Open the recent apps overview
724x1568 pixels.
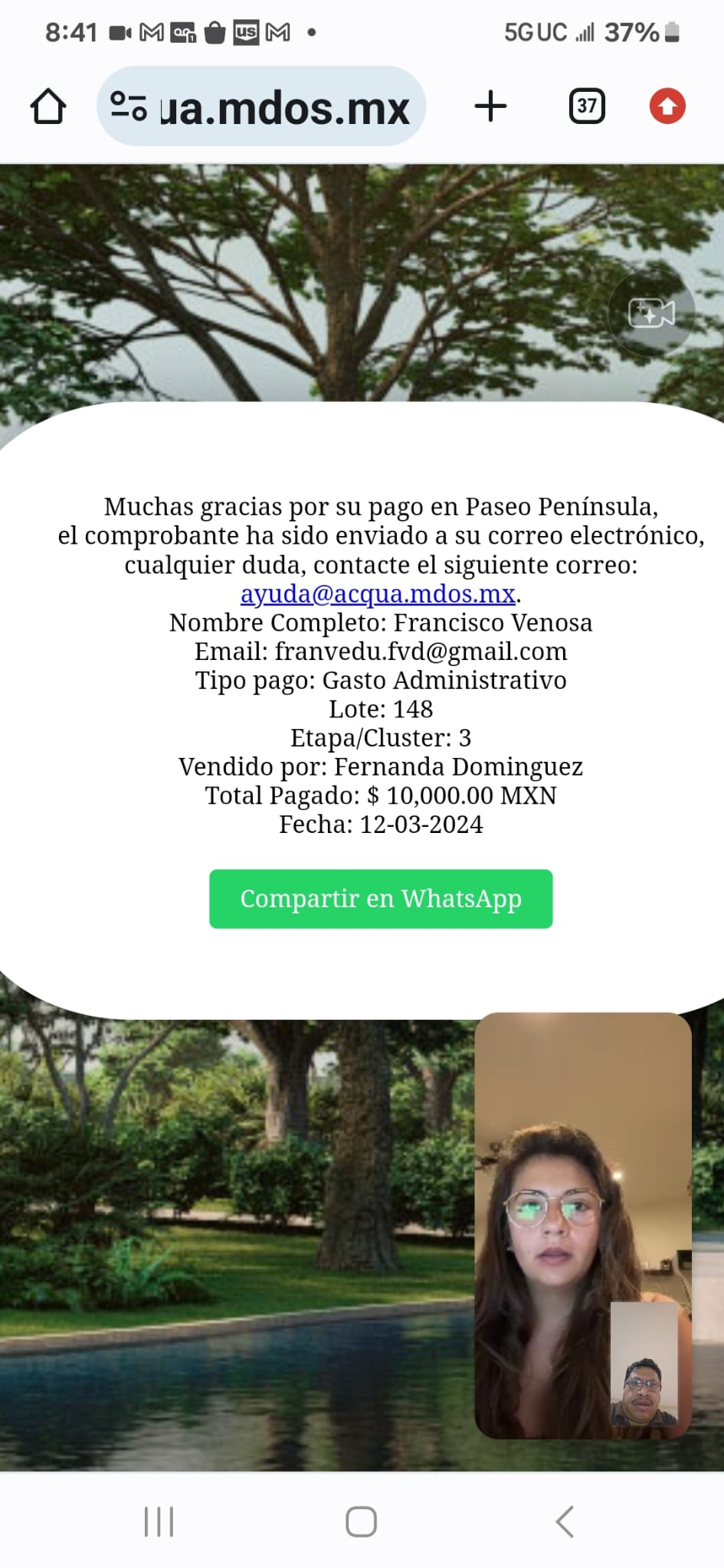coord(159,1522)
